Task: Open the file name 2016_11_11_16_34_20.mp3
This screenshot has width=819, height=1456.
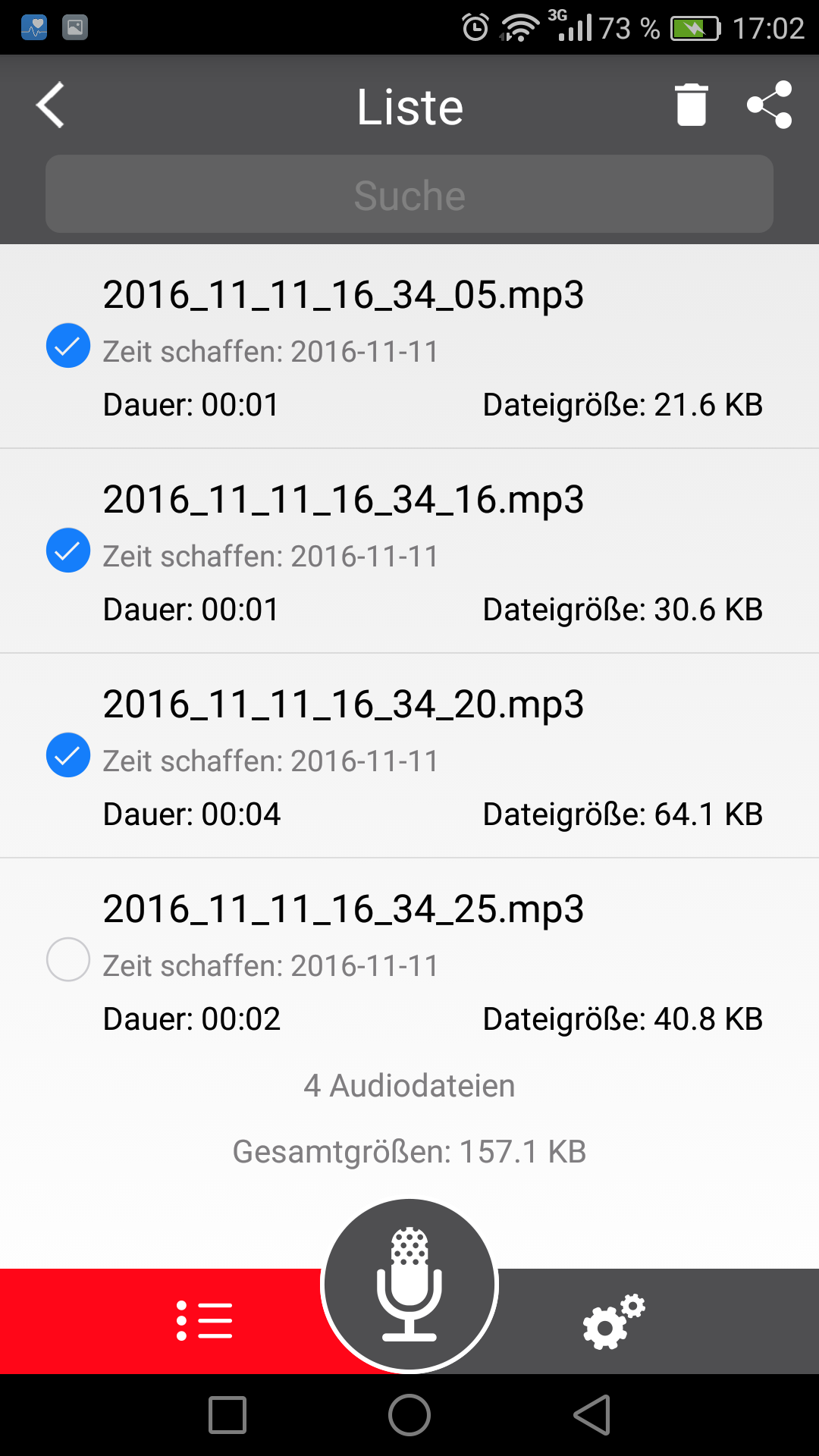Action: [x=344, y=704]
